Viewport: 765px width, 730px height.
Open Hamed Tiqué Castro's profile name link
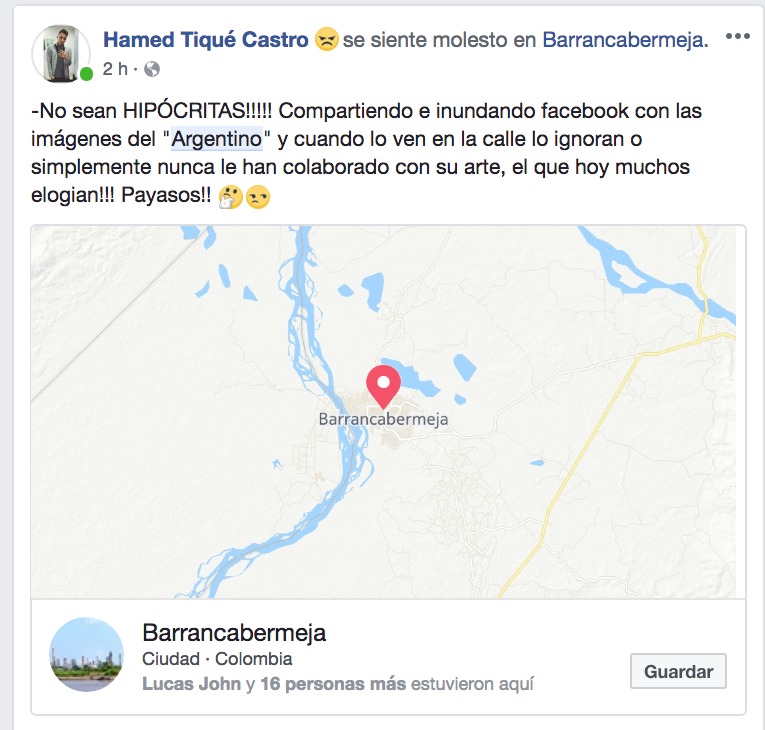click(206, 40)
